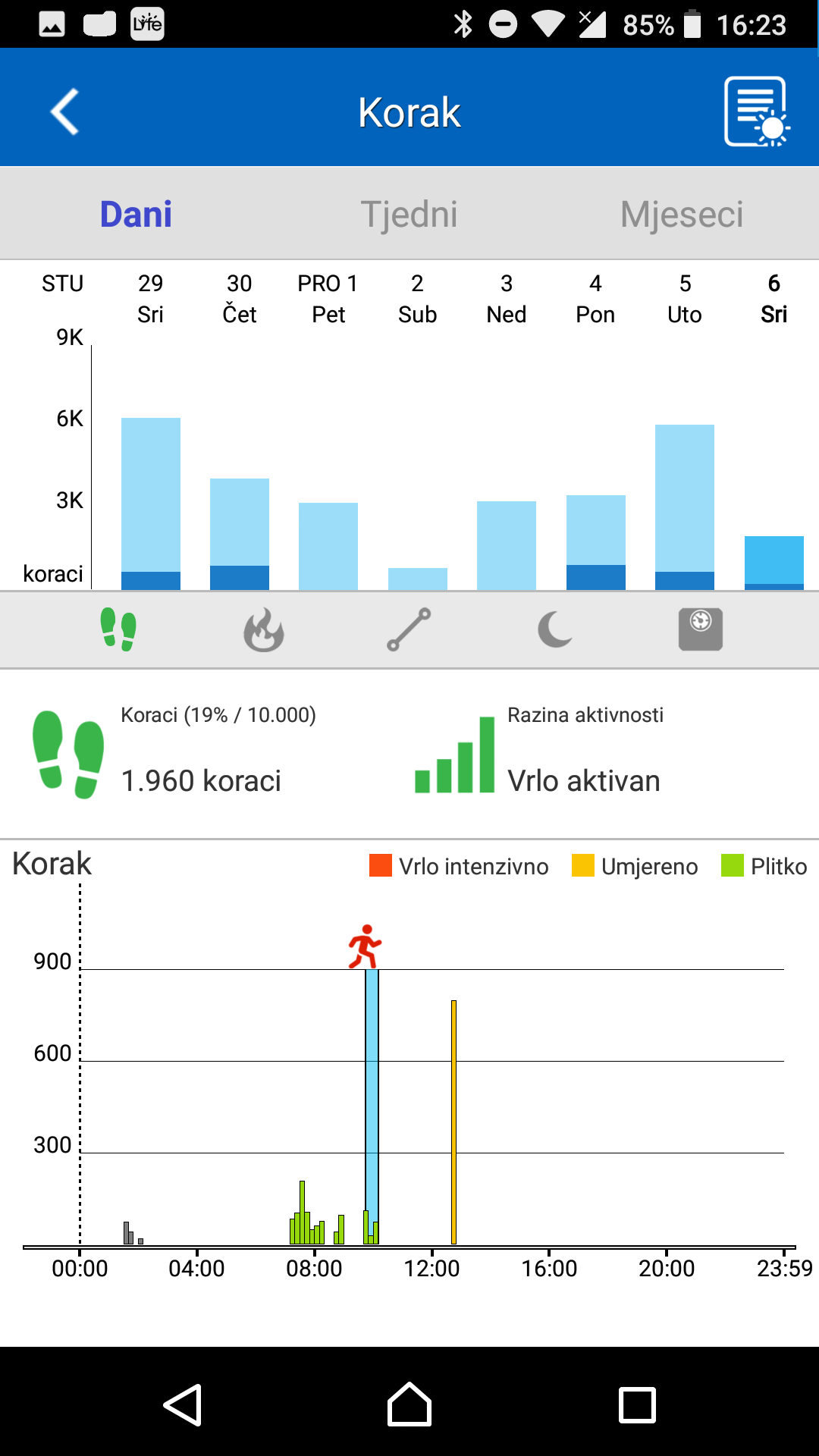The image size is (819, 1456).
Task: Select the steps footprint icon
Action: tap(118, 629)
